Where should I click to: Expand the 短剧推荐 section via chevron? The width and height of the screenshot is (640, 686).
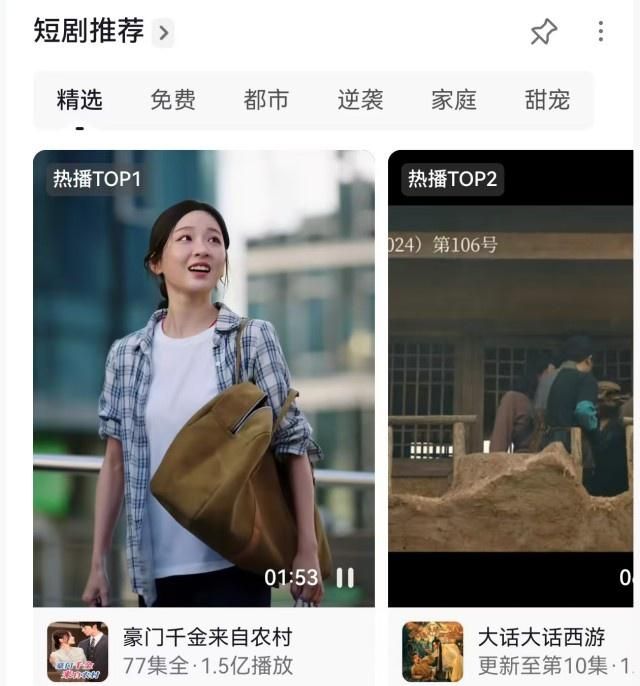(163, 32)
